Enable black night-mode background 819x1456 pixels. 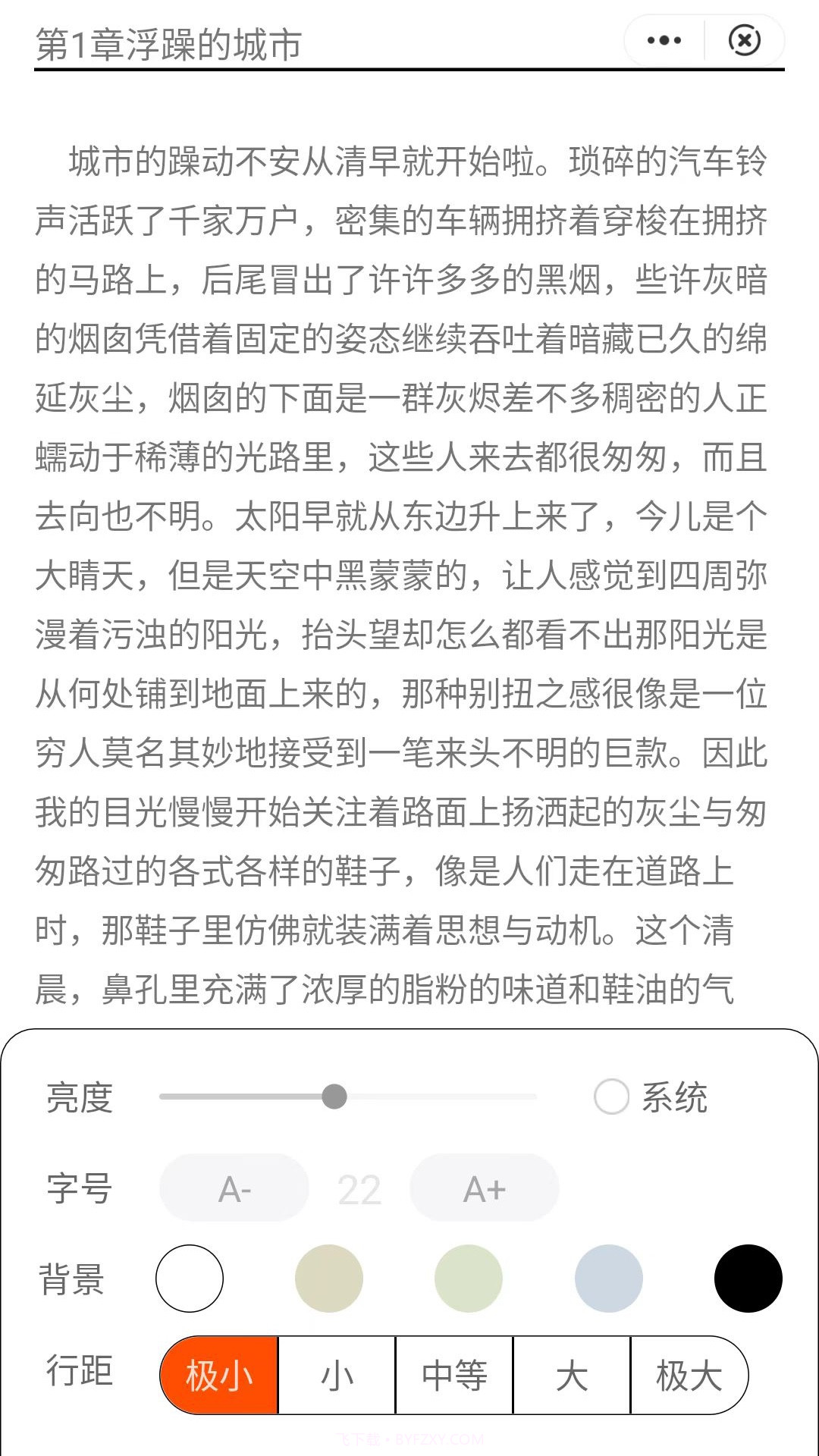748,1278
